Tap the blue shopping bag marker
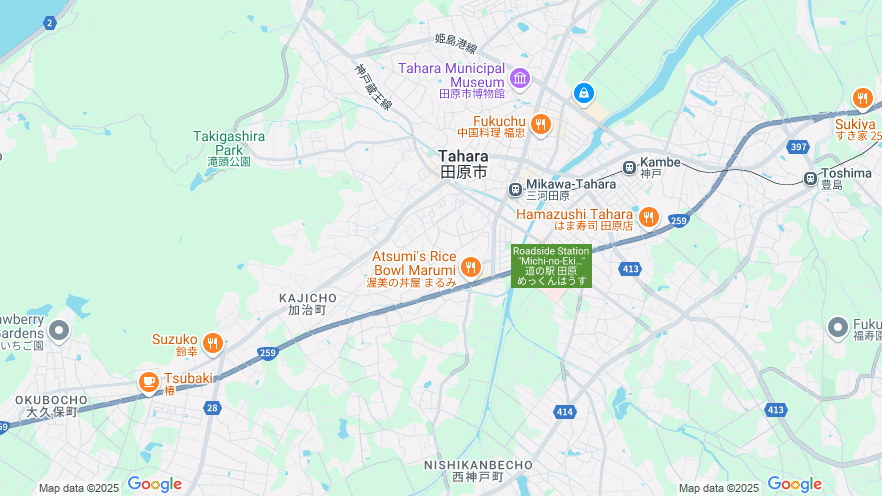The height and width of the screenshot is (496, 882). tap(583, 93)
